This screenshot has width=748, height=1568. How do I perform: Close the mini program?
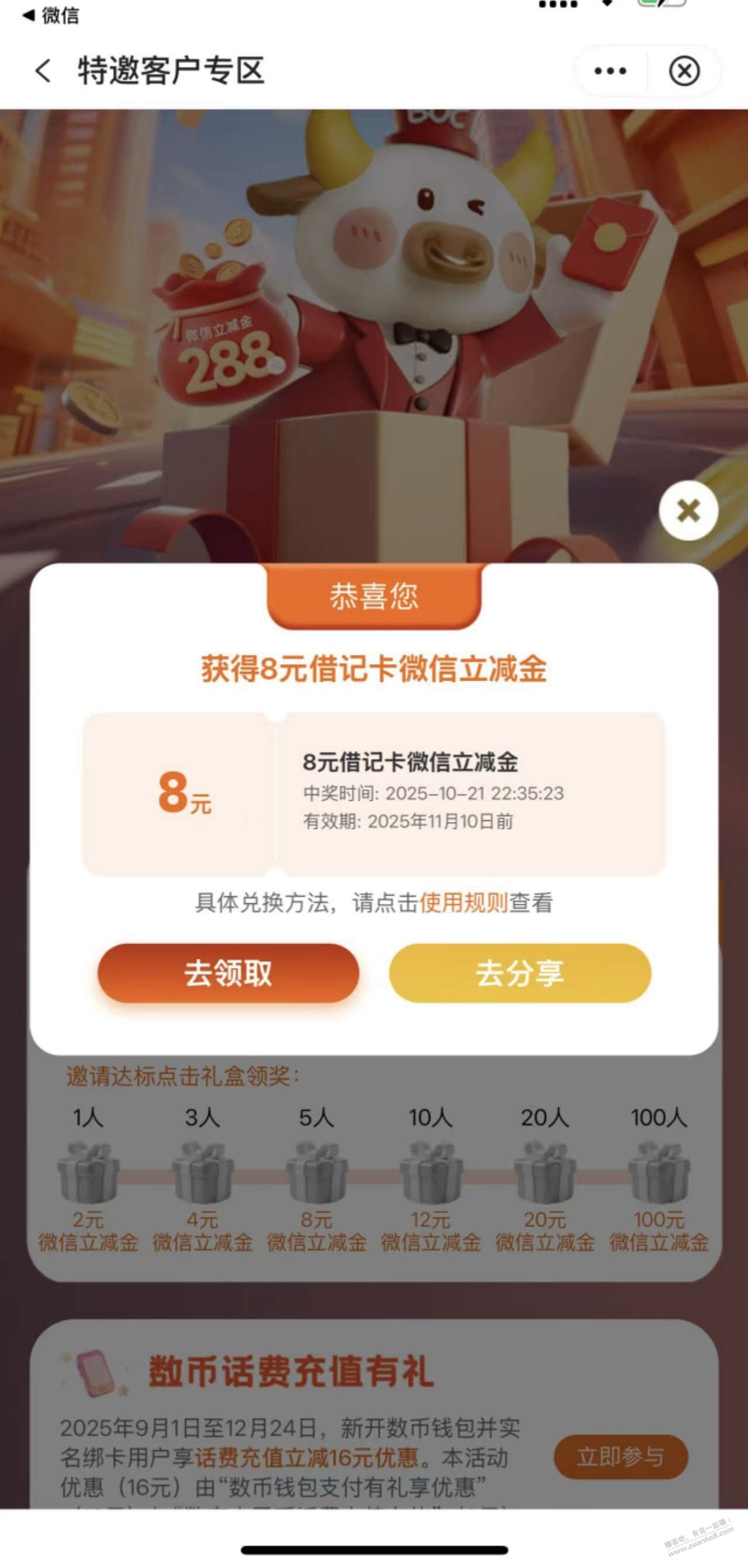click(x=684, y=71)
